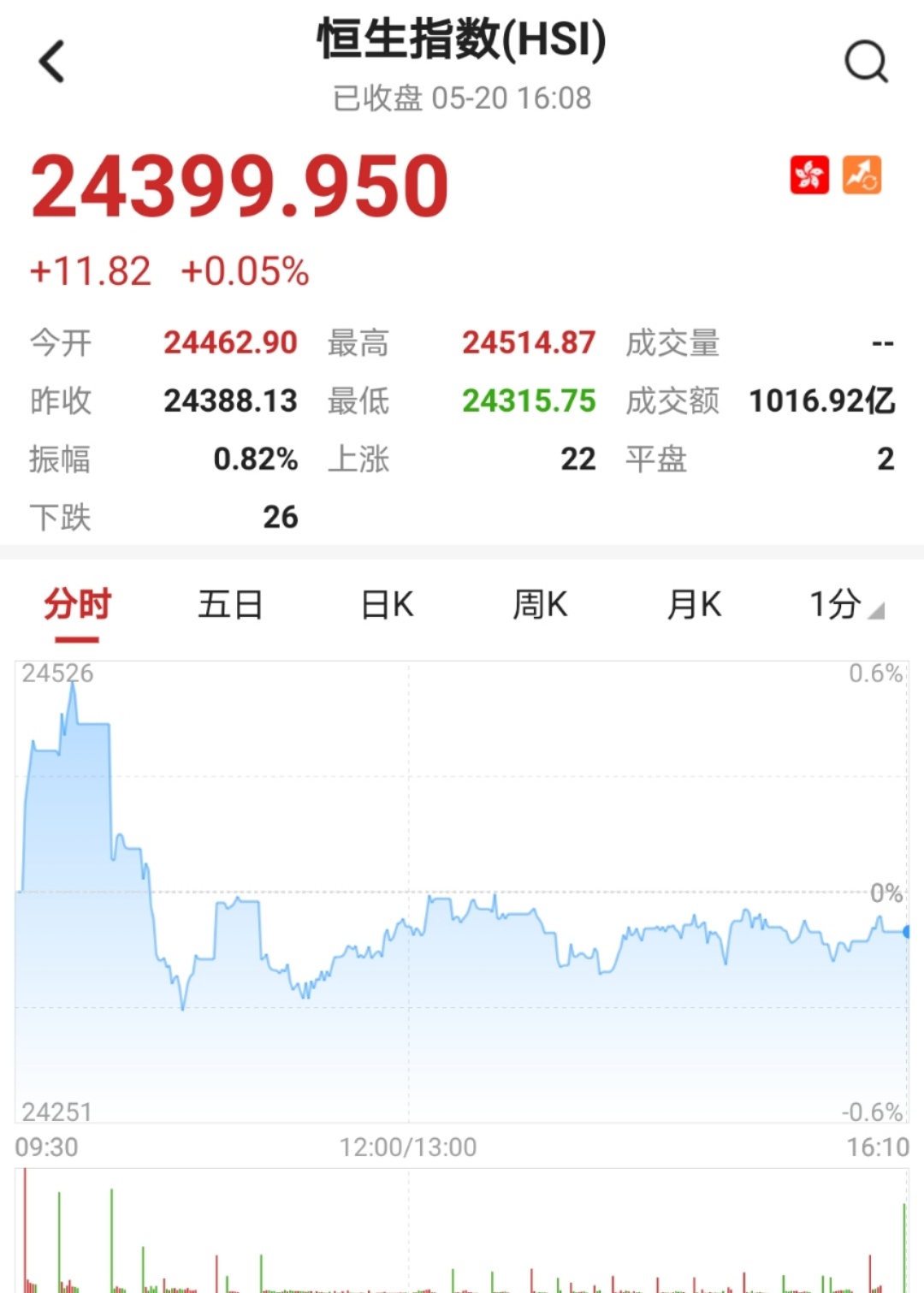Select the 分时 intraday tab
Viewport: 924px width, 1293px height.
(77, 604)
